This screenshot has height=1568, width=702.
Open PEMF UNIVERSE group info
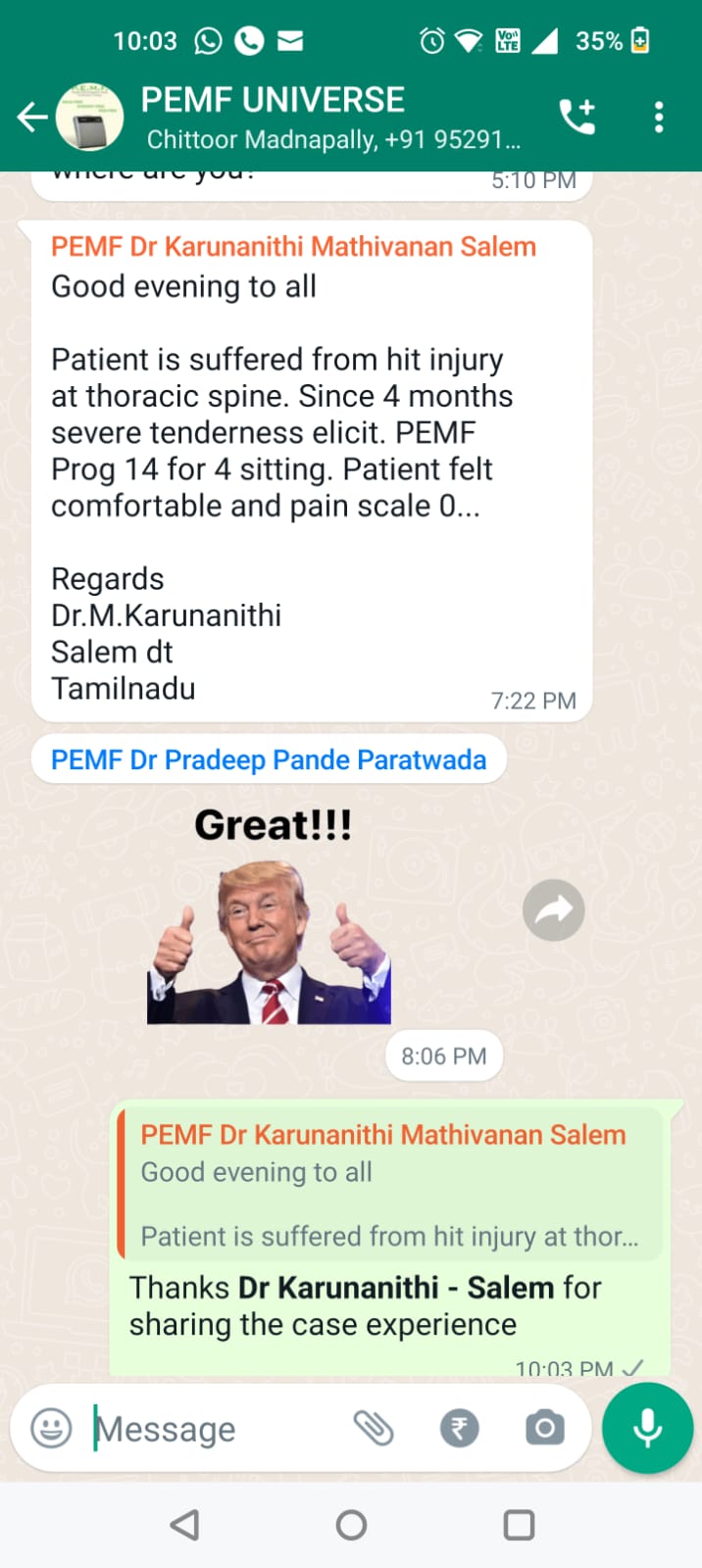coord(330,118)
